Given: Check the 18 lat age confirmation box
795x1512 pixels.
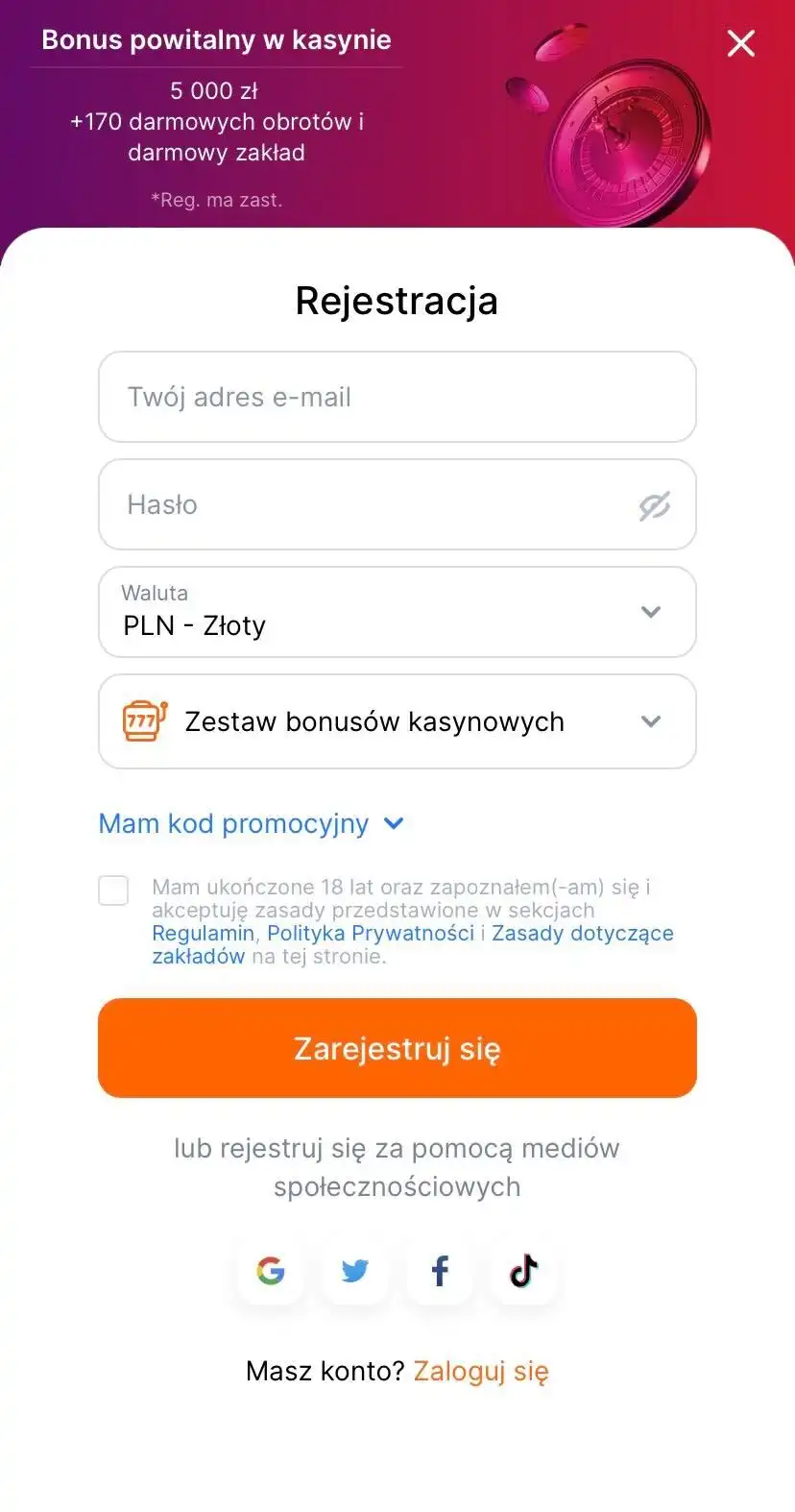Looking at the screenshot, I should [113, 890].
